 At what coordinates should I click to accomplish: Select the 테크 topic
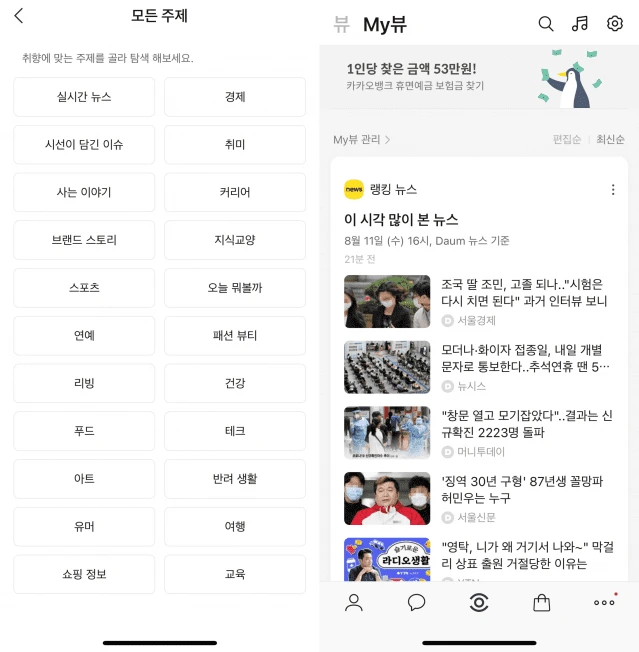[x=235, y=431]
